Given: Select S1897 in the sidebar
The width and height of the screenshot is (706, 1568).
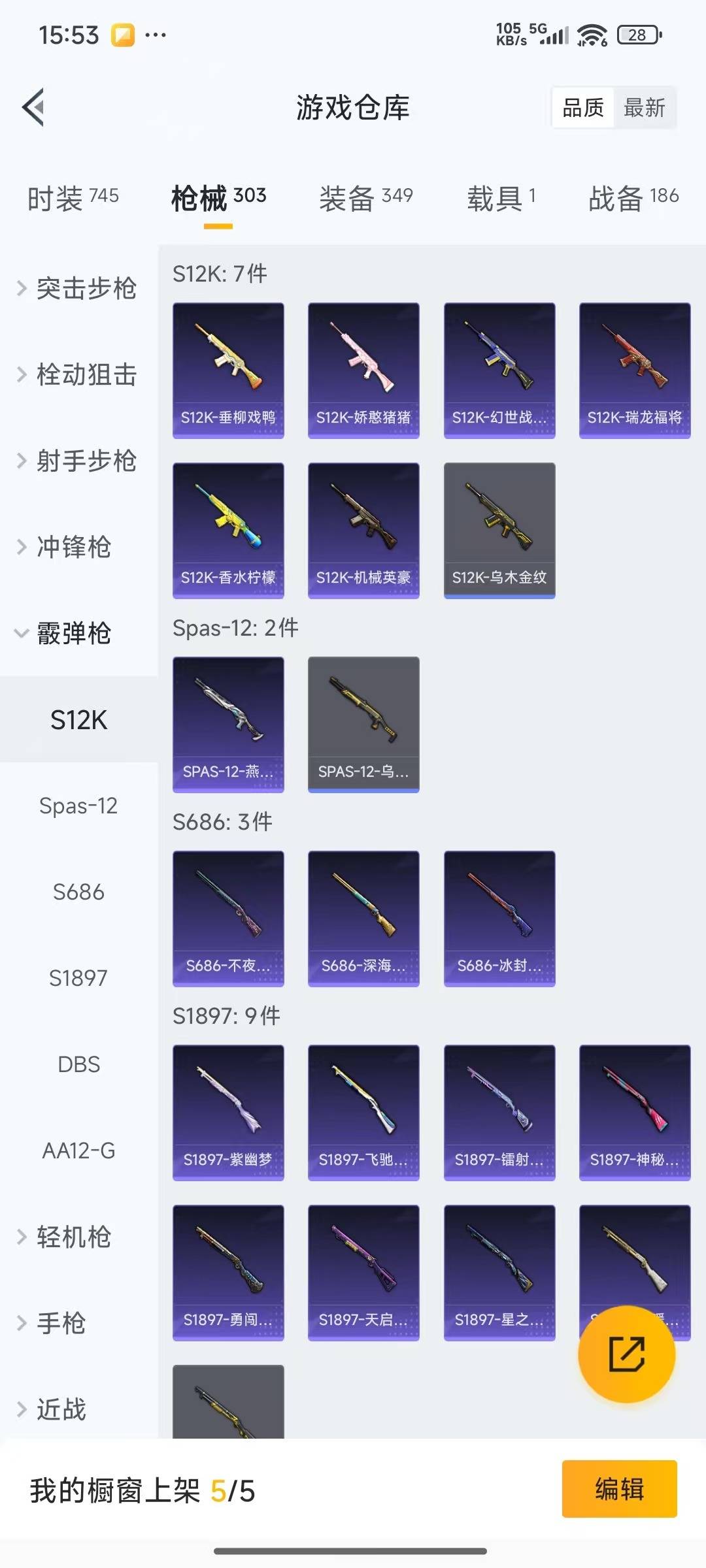Looking at the screenshot, I should click(78, 978).
